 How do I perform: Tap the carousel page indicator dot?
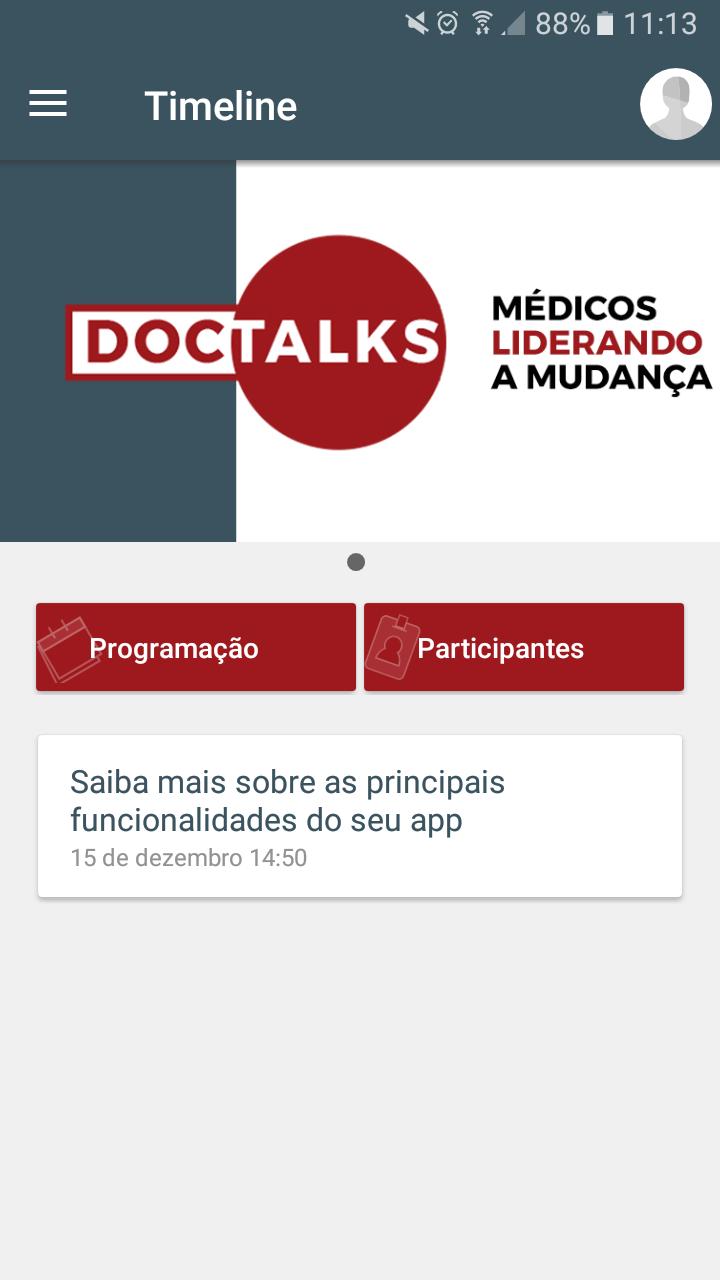tap(356, 562)
